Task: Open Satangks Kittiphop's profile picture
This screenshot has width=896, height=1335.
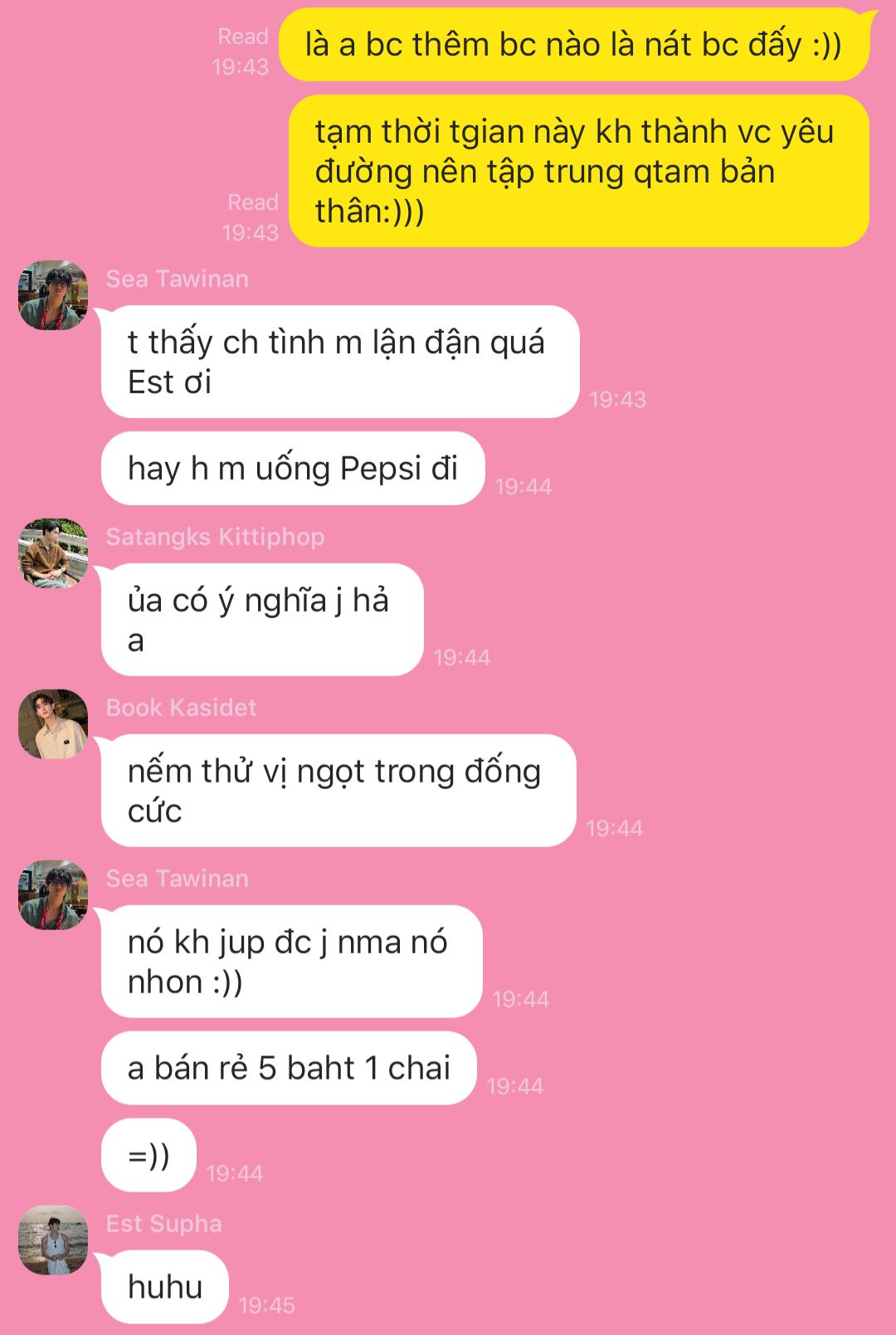Action: pyautogui.click(x=53, y=553)
